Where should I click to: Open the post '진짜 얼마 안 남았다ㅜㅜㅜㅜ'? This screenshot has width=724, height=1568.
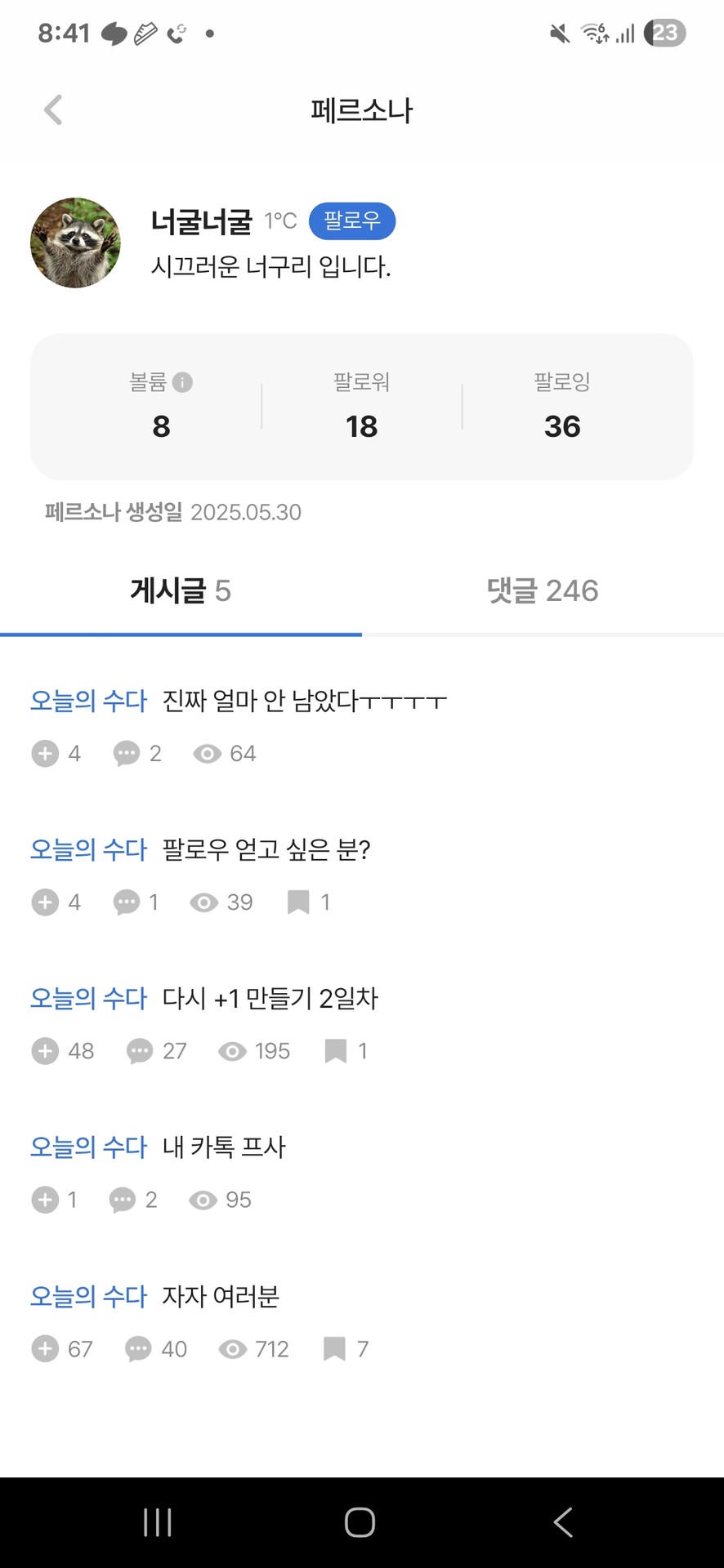[x=302, y=701]
